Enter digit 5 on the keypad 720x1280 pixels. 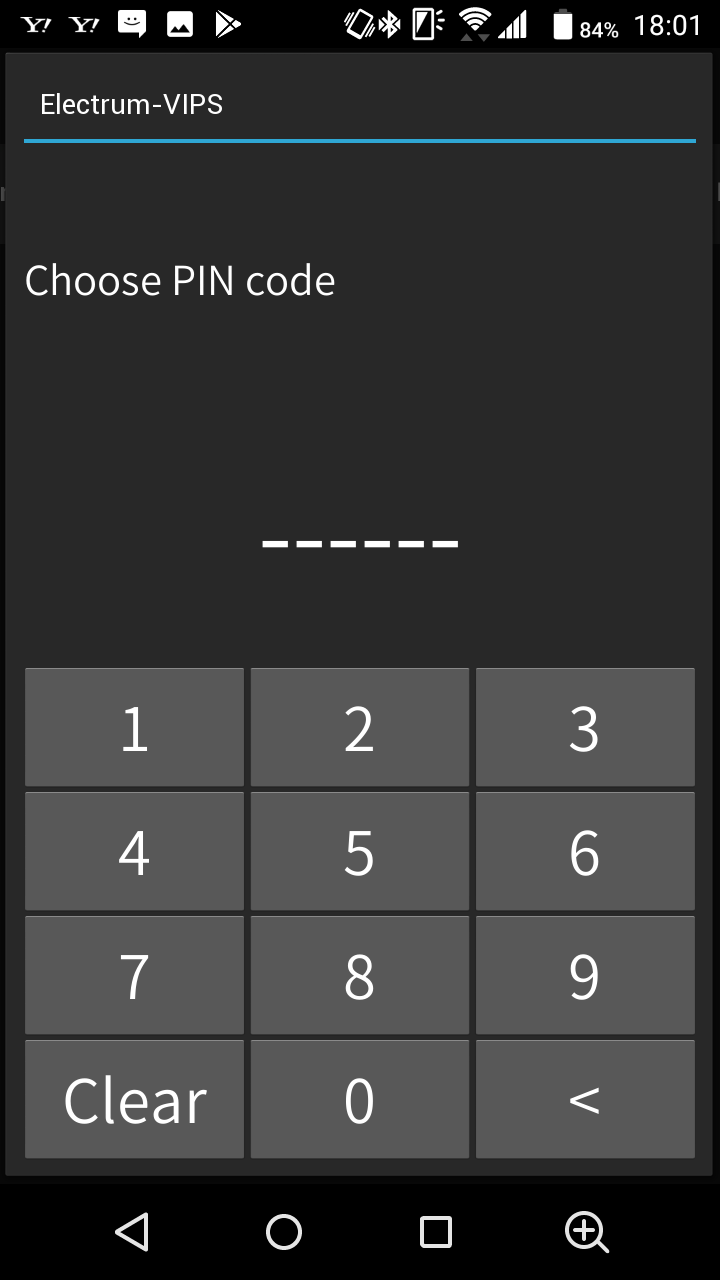tap(359, 851)
